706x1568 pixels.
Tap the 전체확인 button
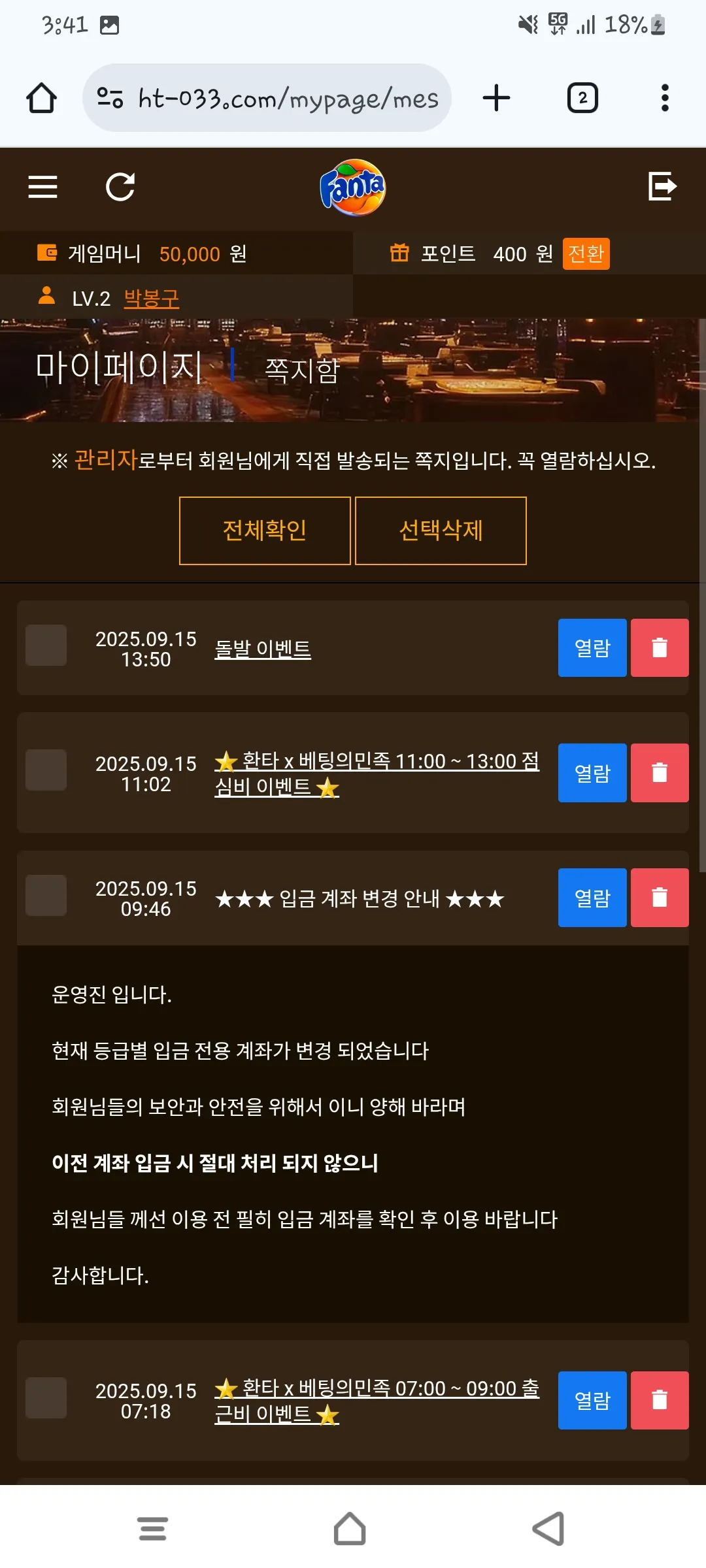[x=265, y=531]
